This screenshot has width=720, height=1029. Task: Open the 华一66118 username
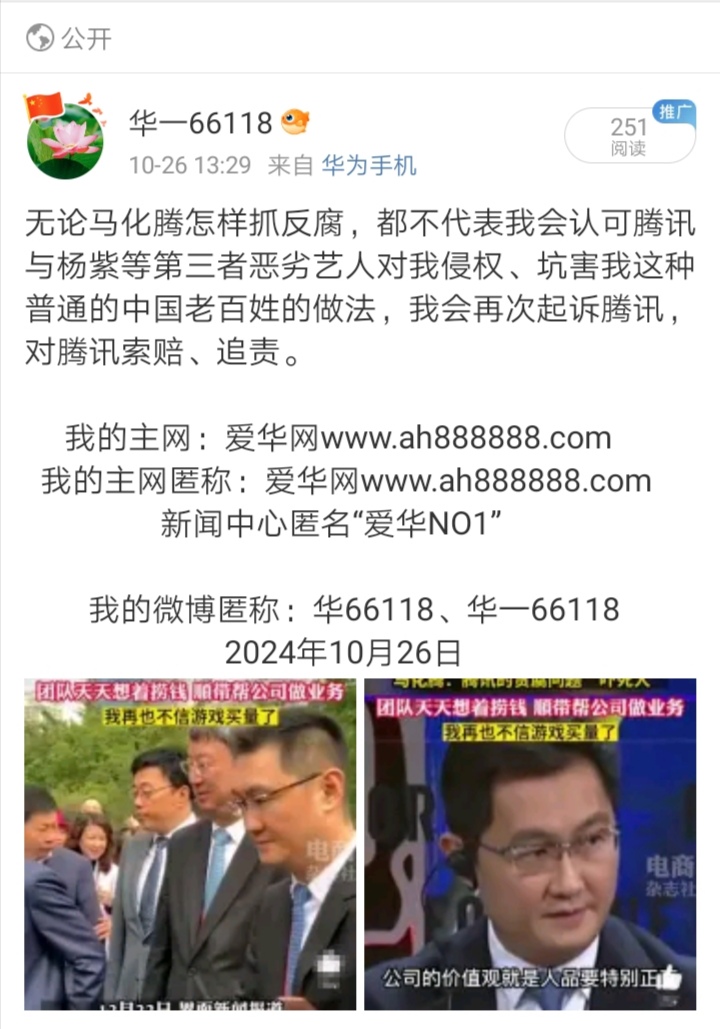coord(201,123)
